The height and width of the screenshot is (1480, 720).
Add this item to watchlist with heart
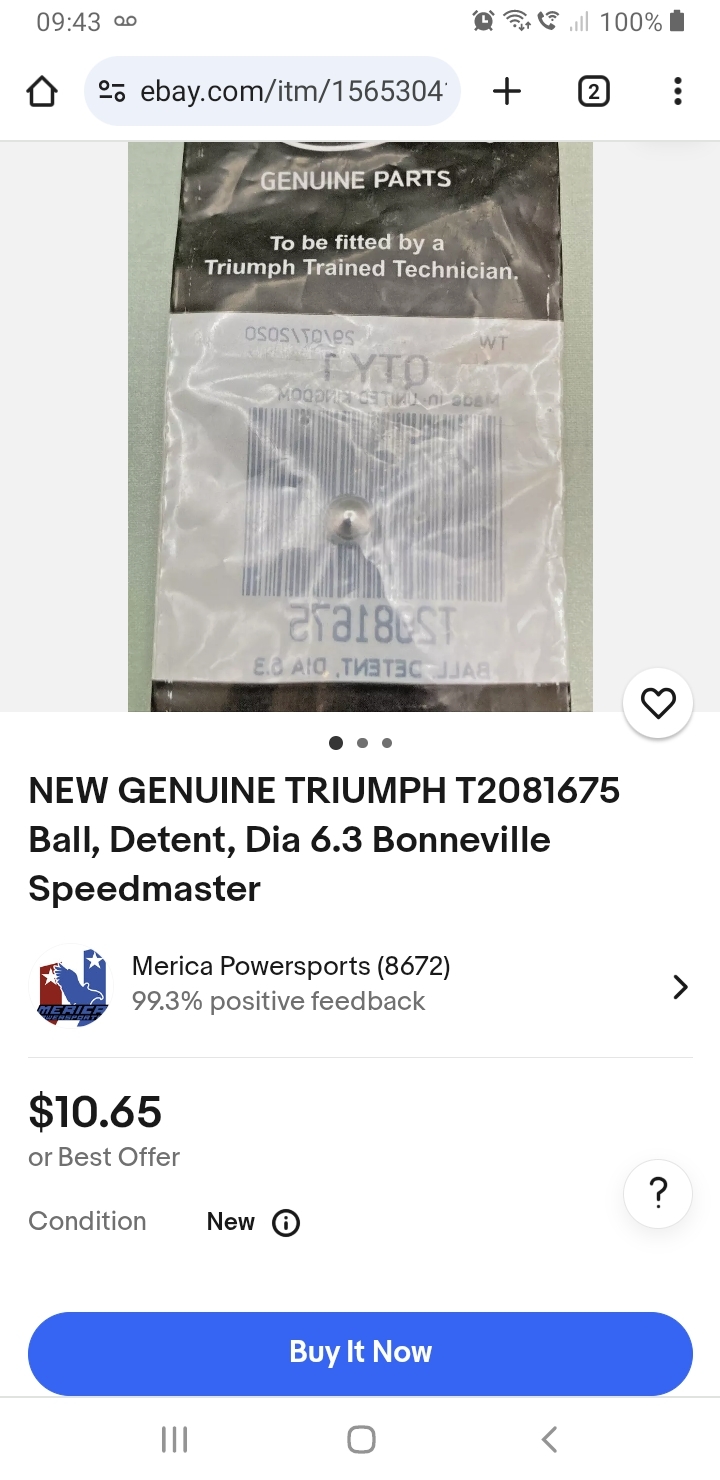click(x=657, y=704)
